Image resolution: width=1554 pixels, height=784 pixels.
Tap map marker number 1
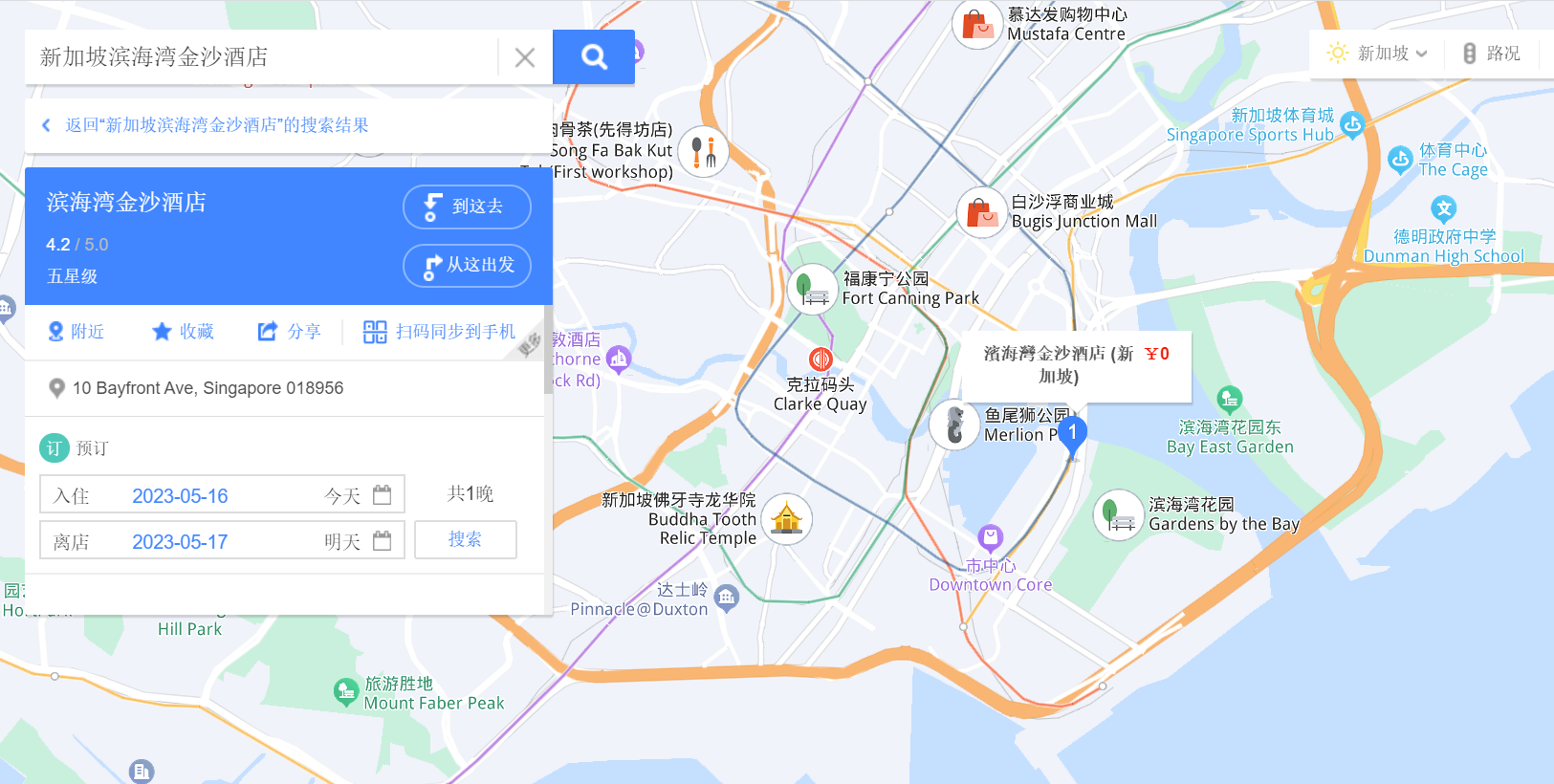tap(1072, 435)
